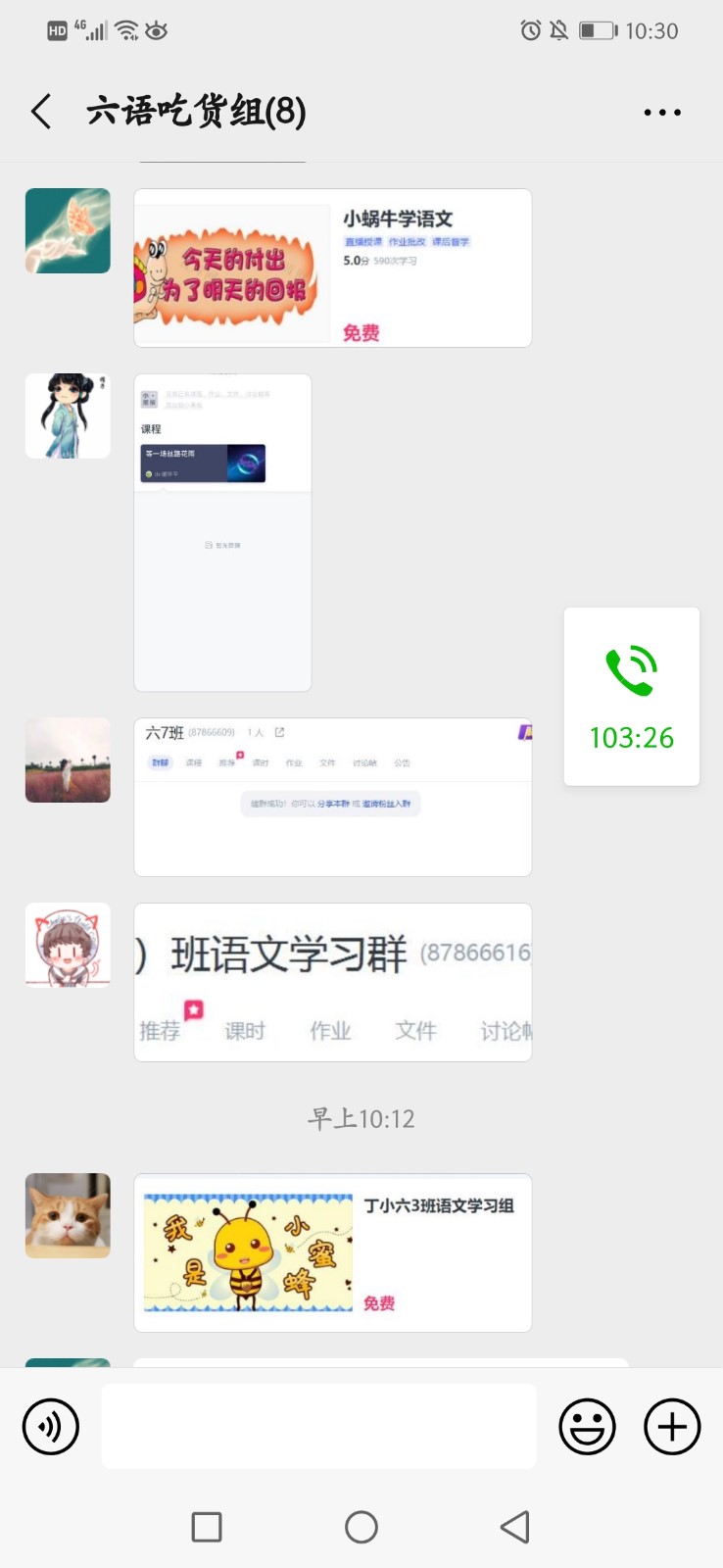Open the 六7班 screenshot image
This screenshot has height=1568, width=723.
(x=332, y=797)
